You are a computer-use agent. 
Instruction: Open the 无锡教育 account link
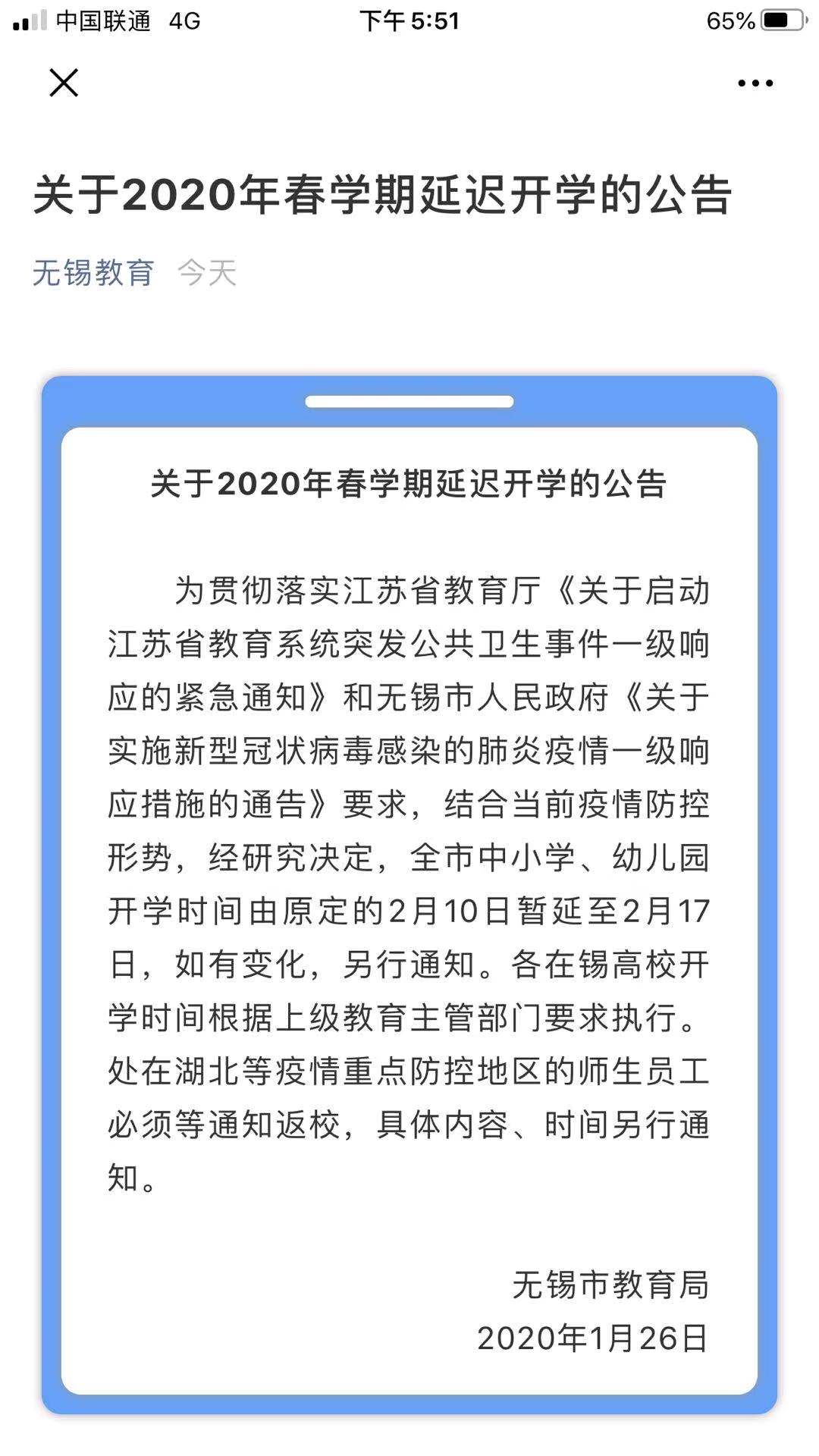(93, 273)
